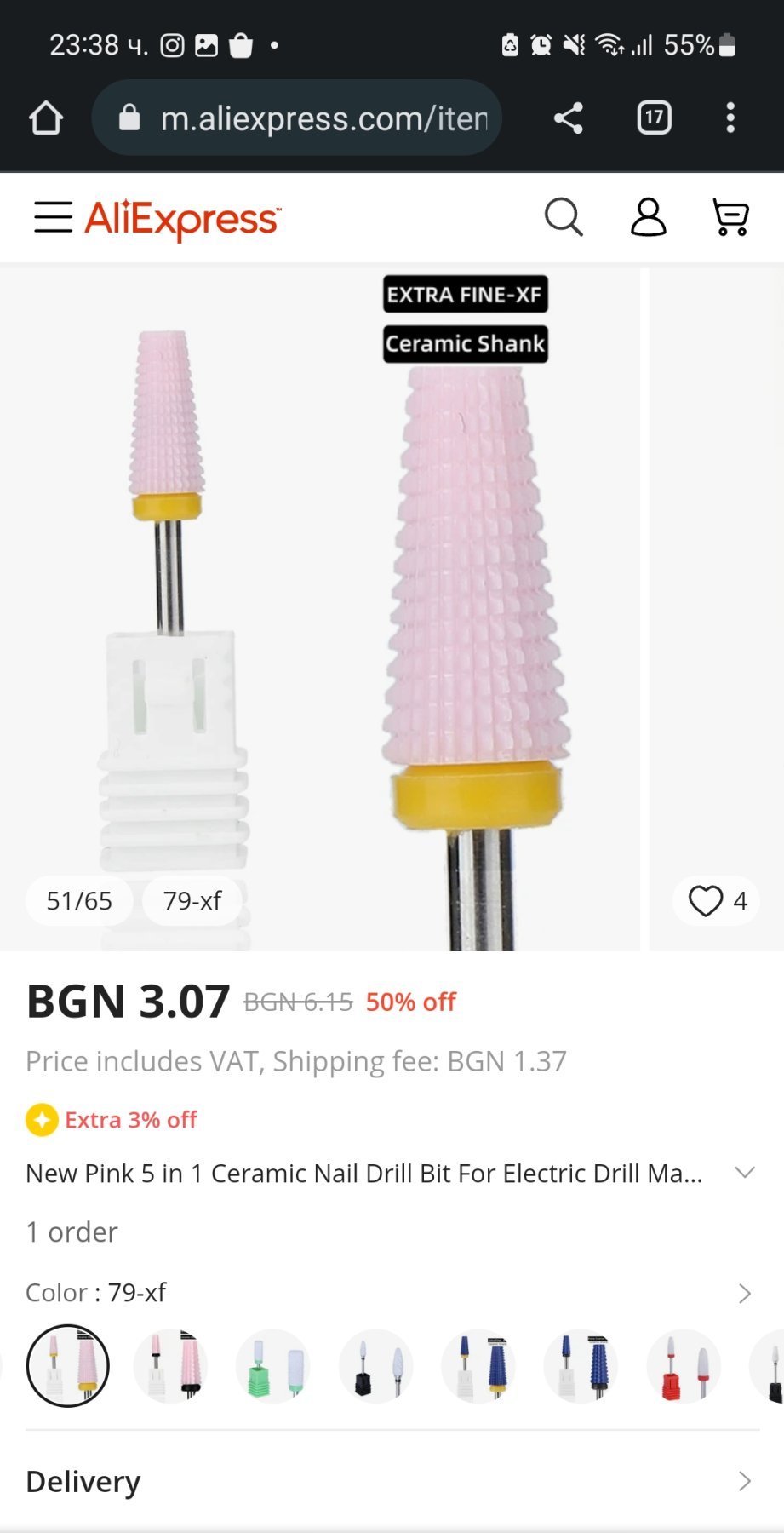The width and height of the screenshot is (784, 1533).
Task: Open the AliExpress hamburger menu
Action: point(53,217)
